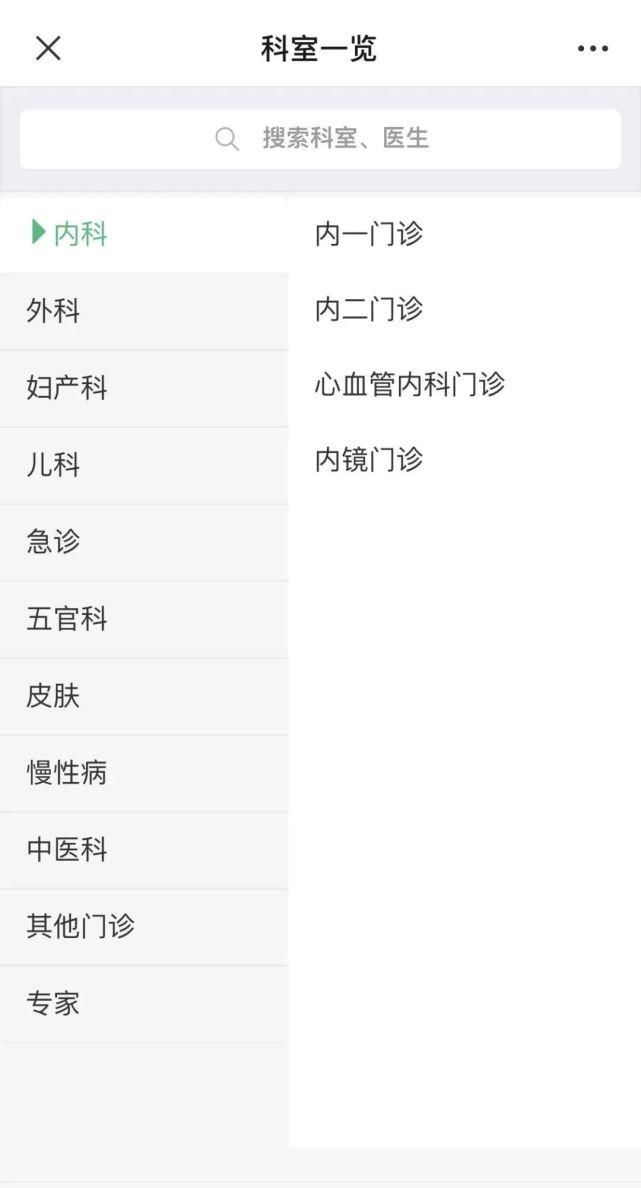
Task: Choose the 急诊 category
Action: (x=144, y=542)
